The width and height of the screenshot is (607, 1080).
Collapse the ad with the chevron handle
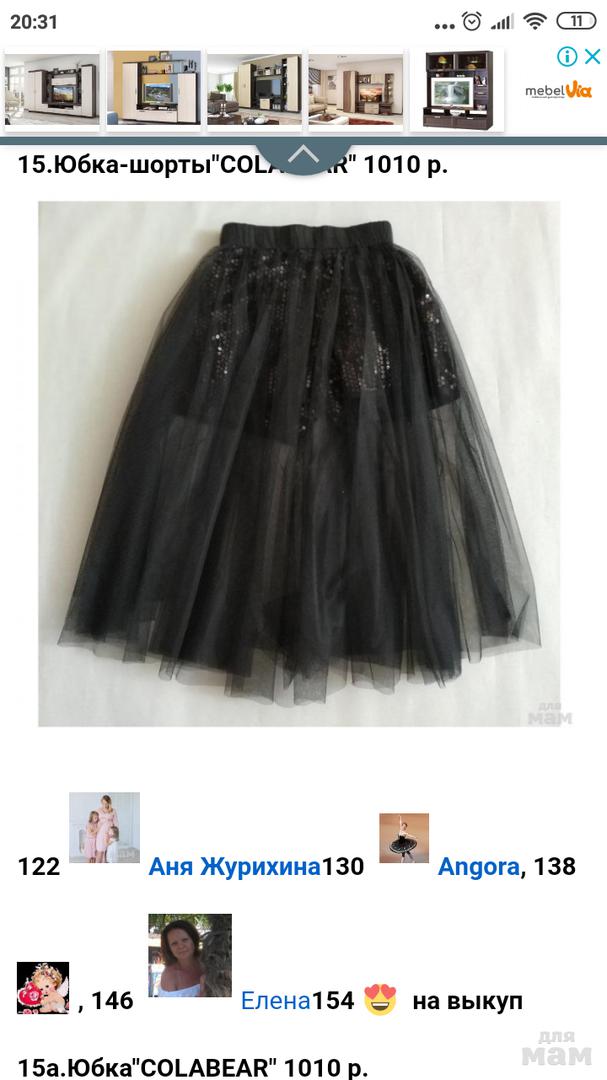tap(304, 155)
